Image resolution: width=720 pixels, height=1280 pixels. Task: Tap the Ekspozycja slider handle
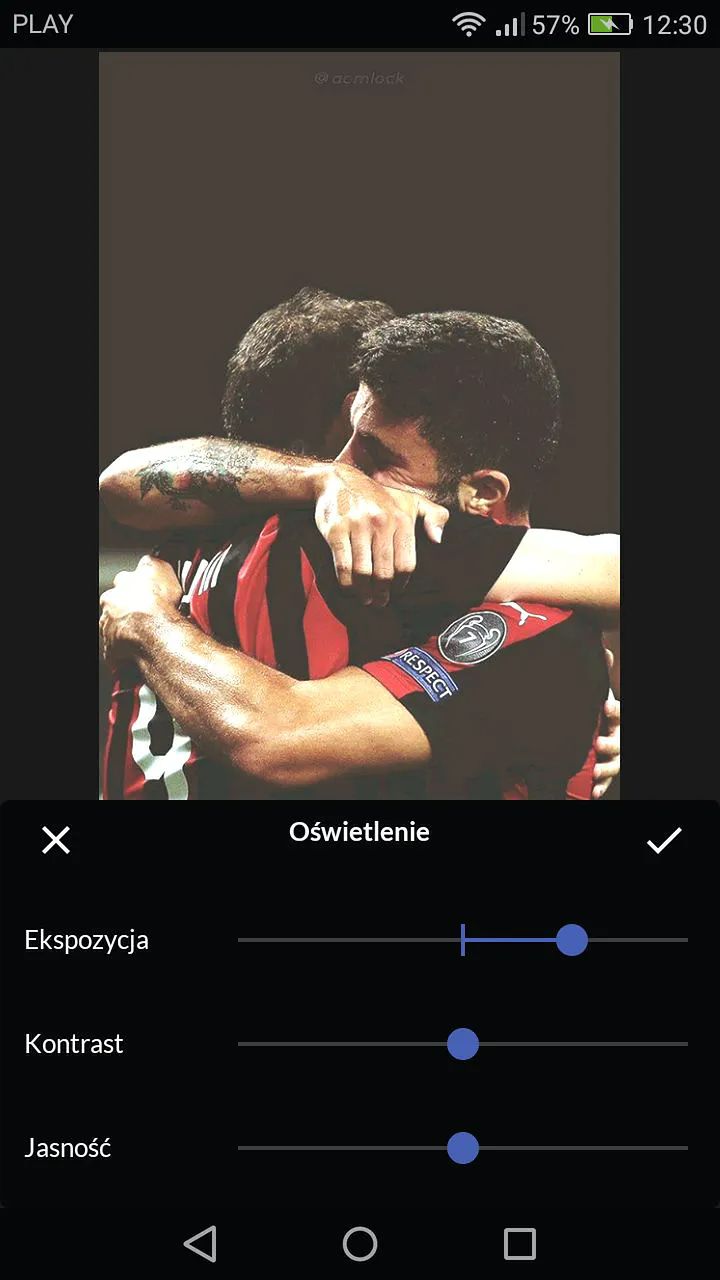coord(571,940)
